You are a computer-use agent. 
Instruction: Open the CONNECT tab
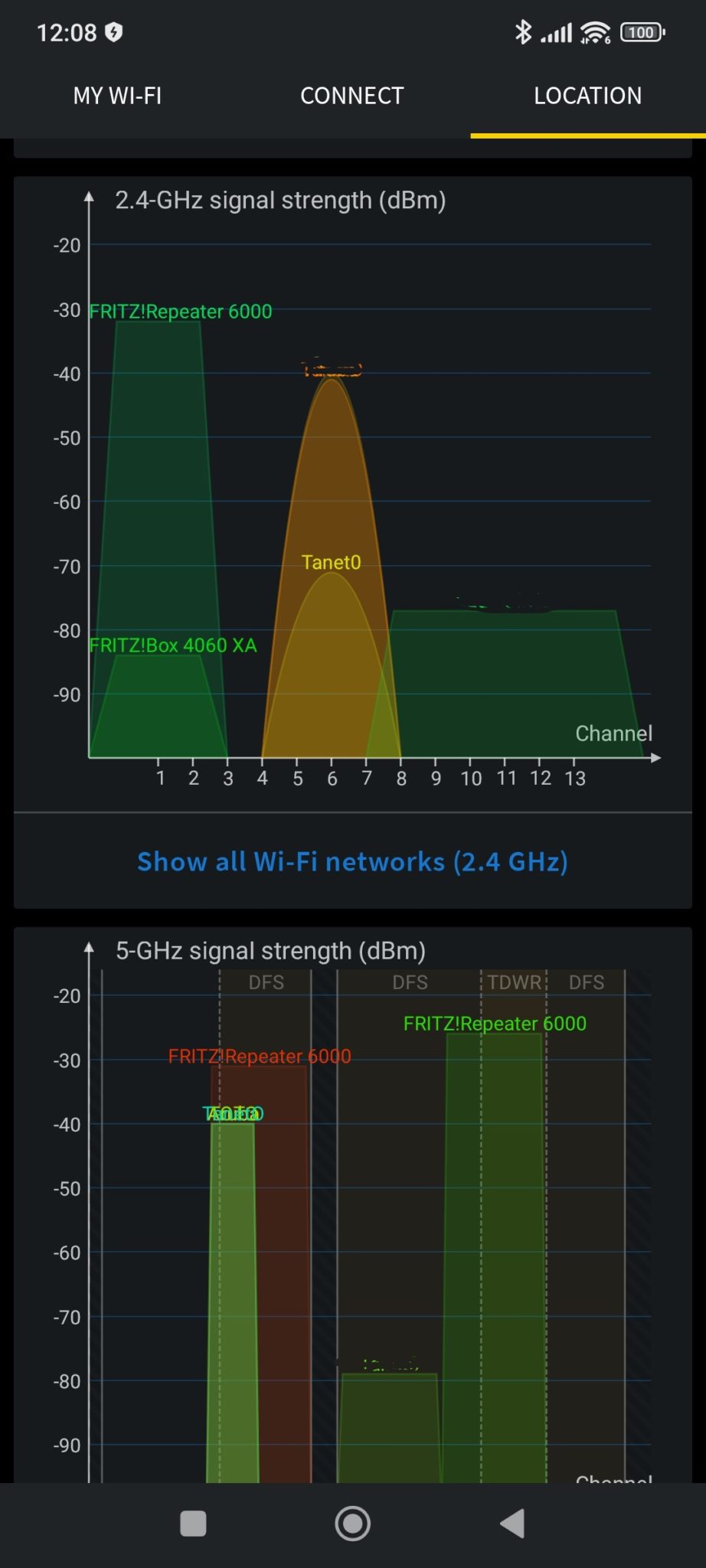[352, 96]
